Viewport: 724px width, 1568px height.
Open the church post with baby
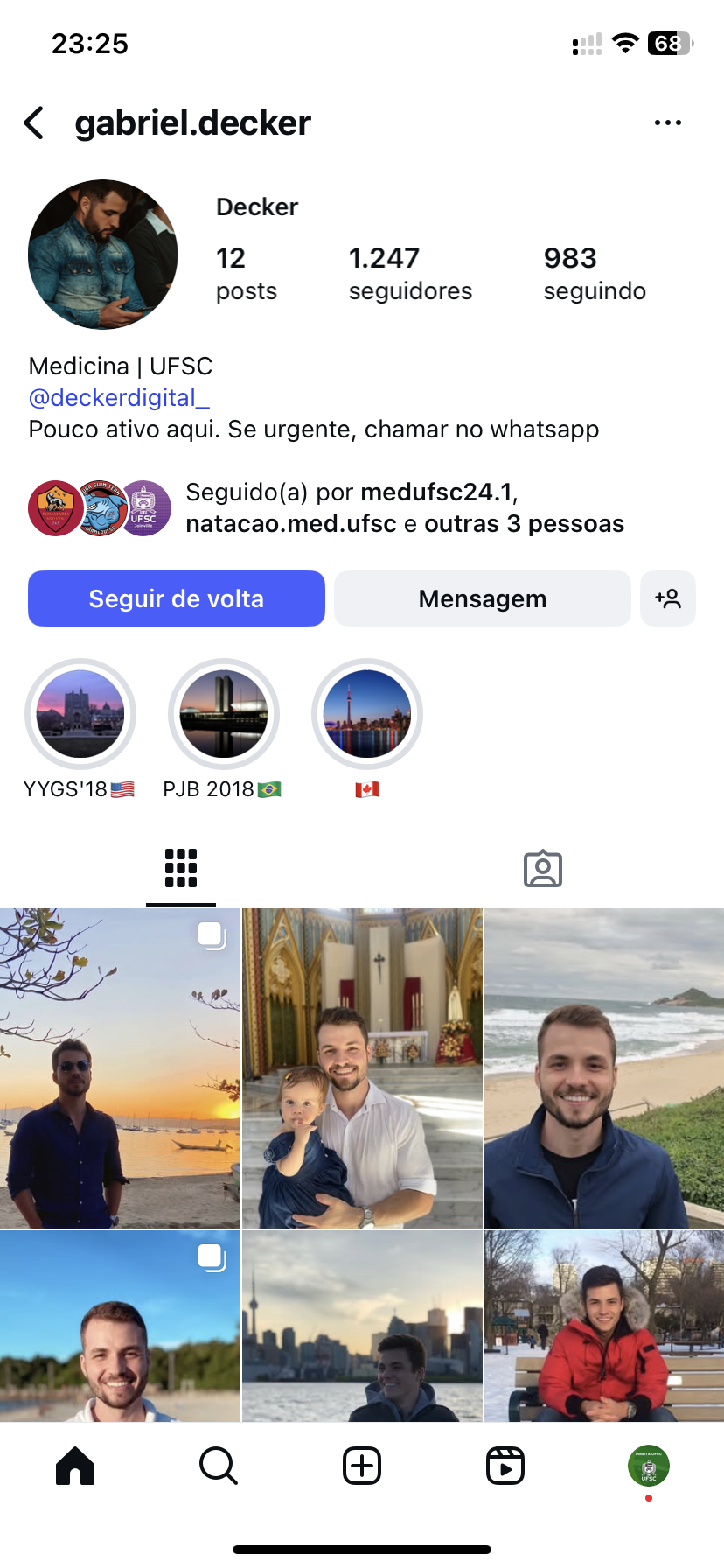click(362, 1067)
